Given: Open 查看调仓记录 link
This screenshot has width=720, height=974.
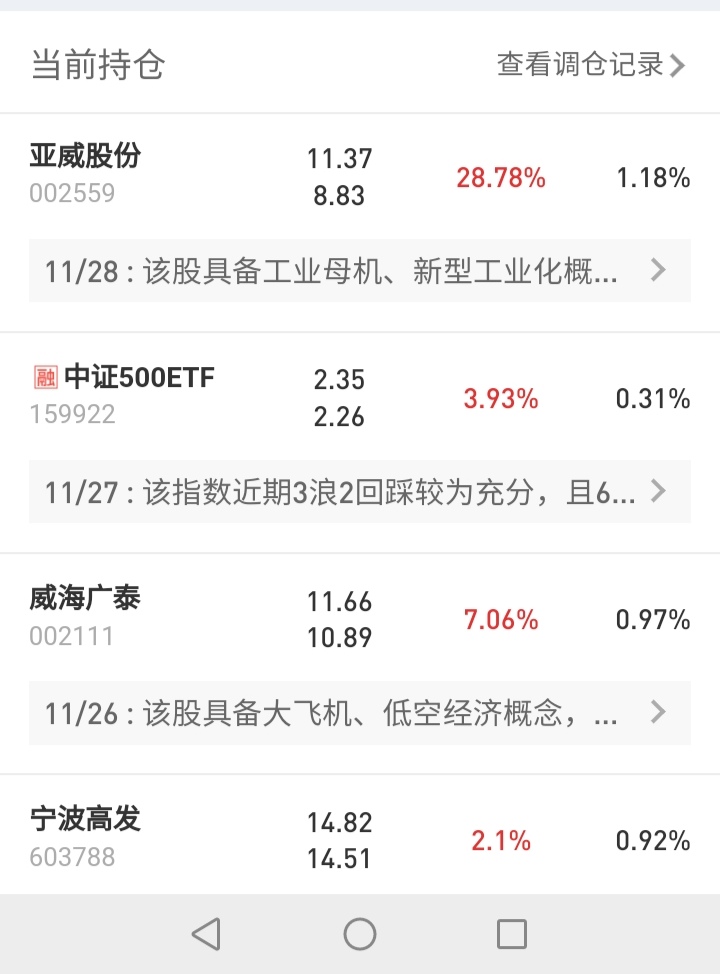Looking at the screenshot, I should (590, 65).
